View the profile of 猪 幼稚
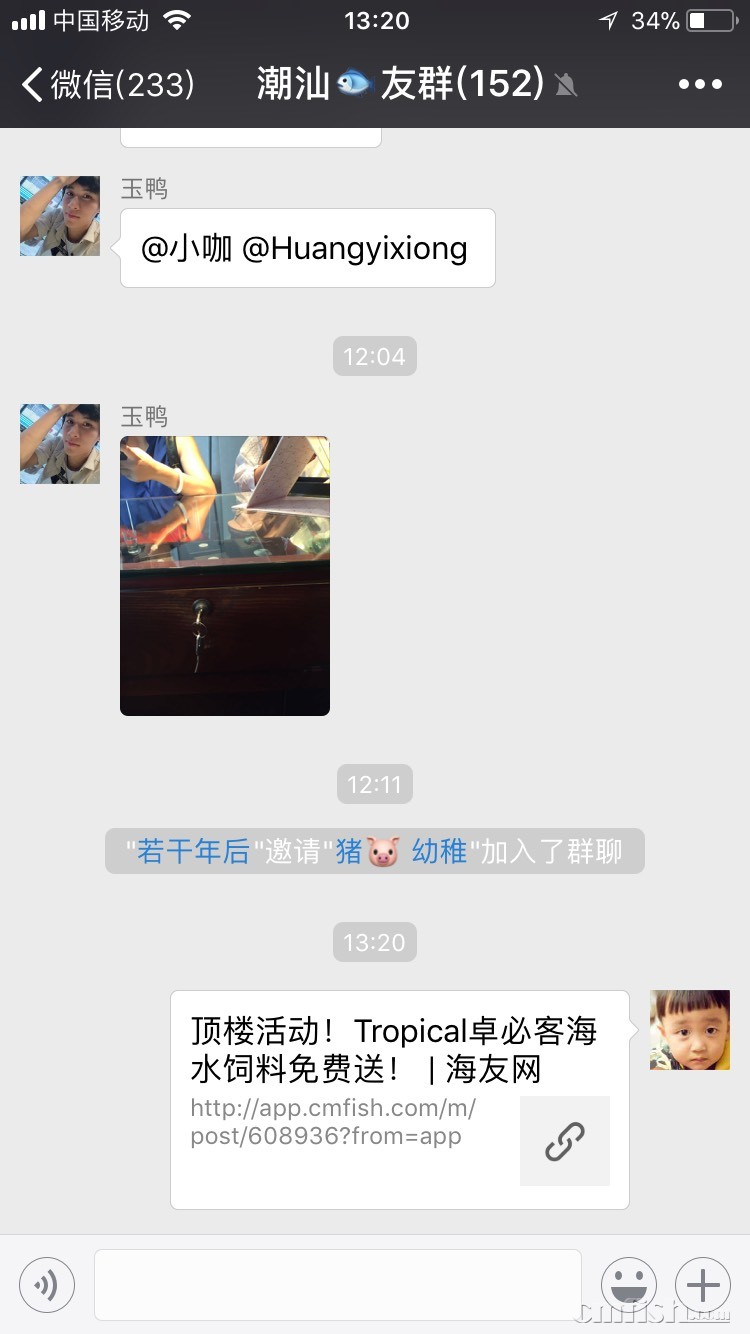 point(400,852)
